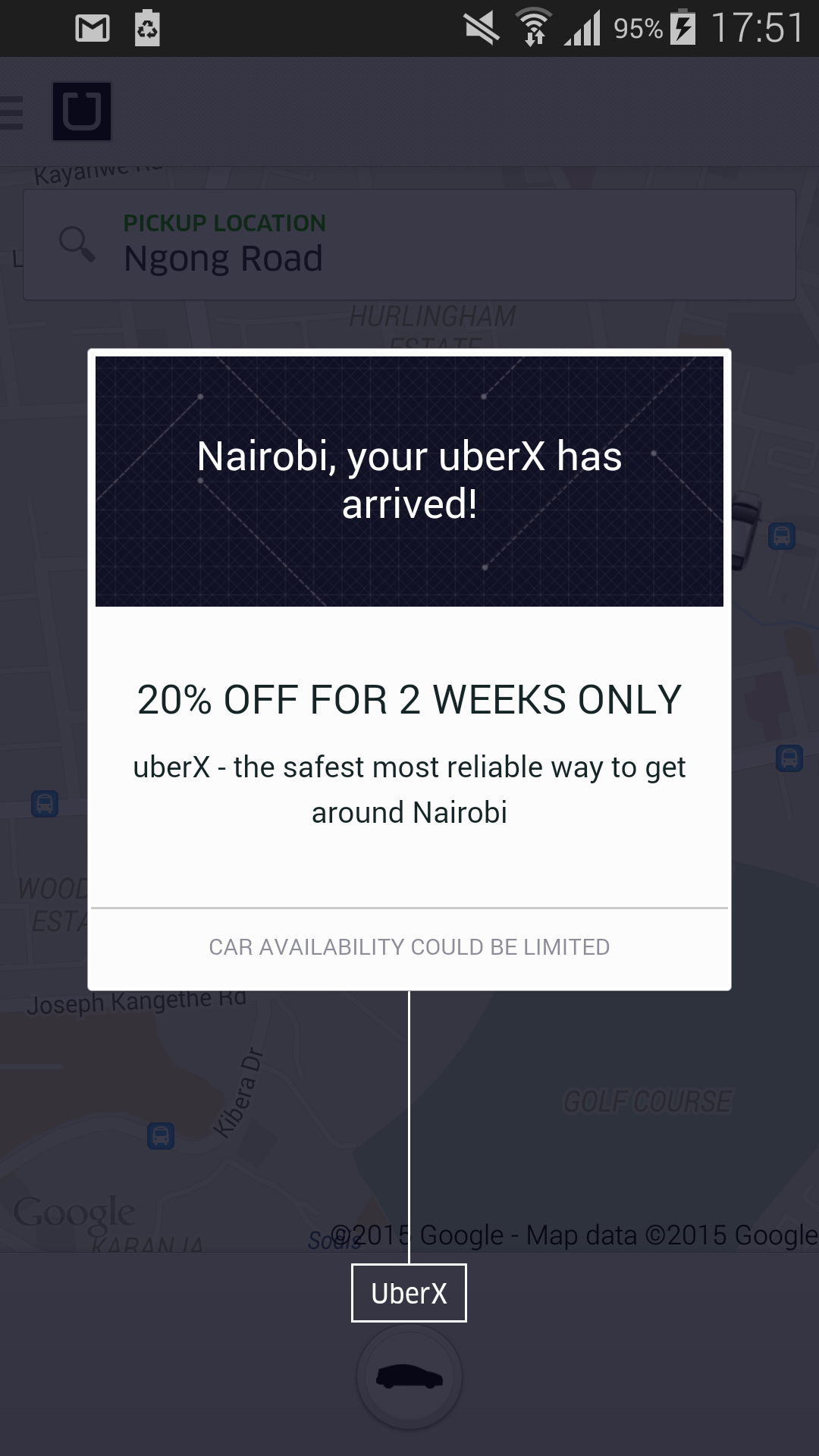
Task: Select the UberX car slider button
Action: pyautogui.click(x=409, y=1376)
